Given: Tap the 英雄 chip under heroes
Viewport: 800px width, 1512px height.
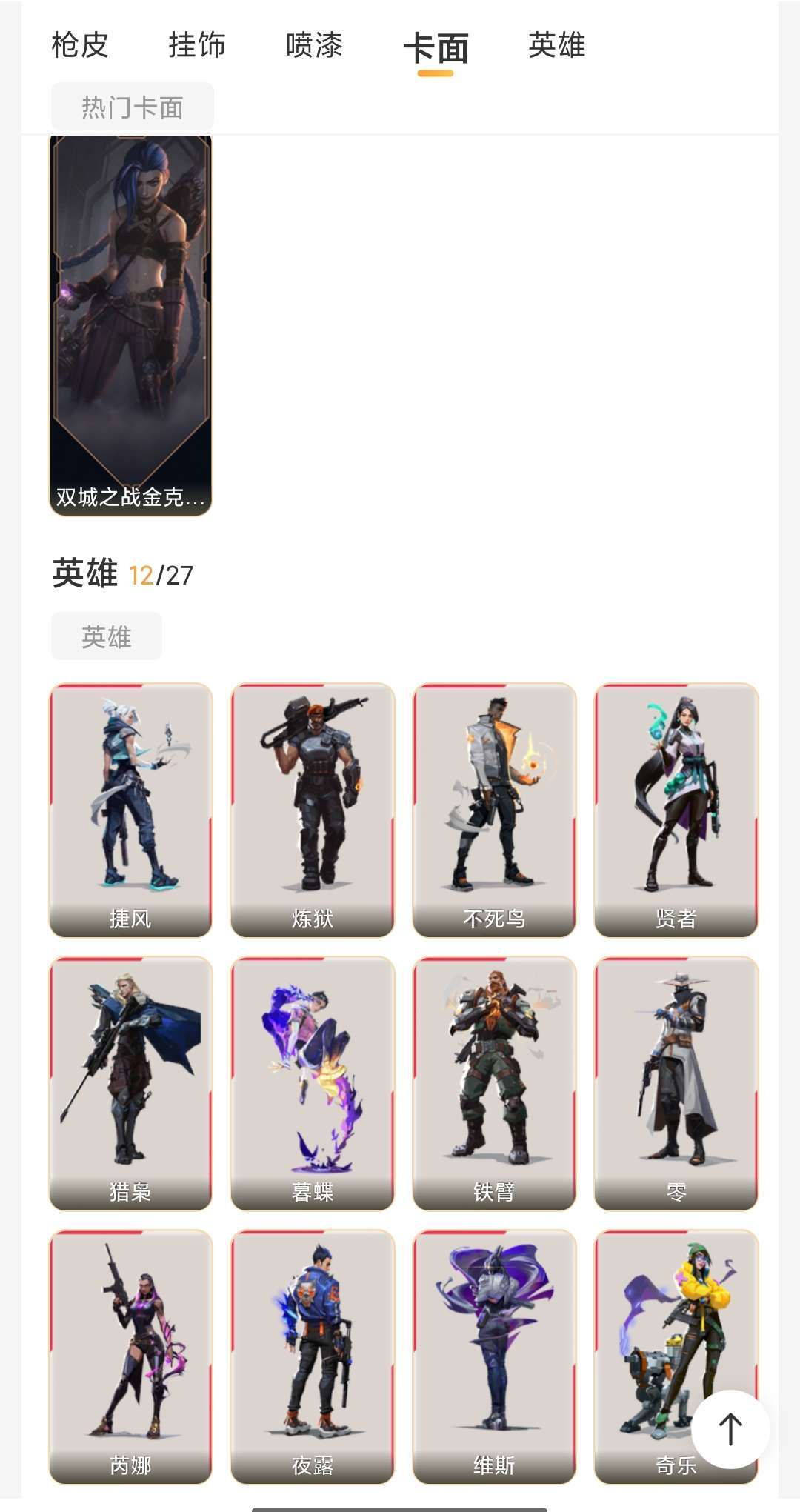Looking at the screenshot, I should click(107, 636).
